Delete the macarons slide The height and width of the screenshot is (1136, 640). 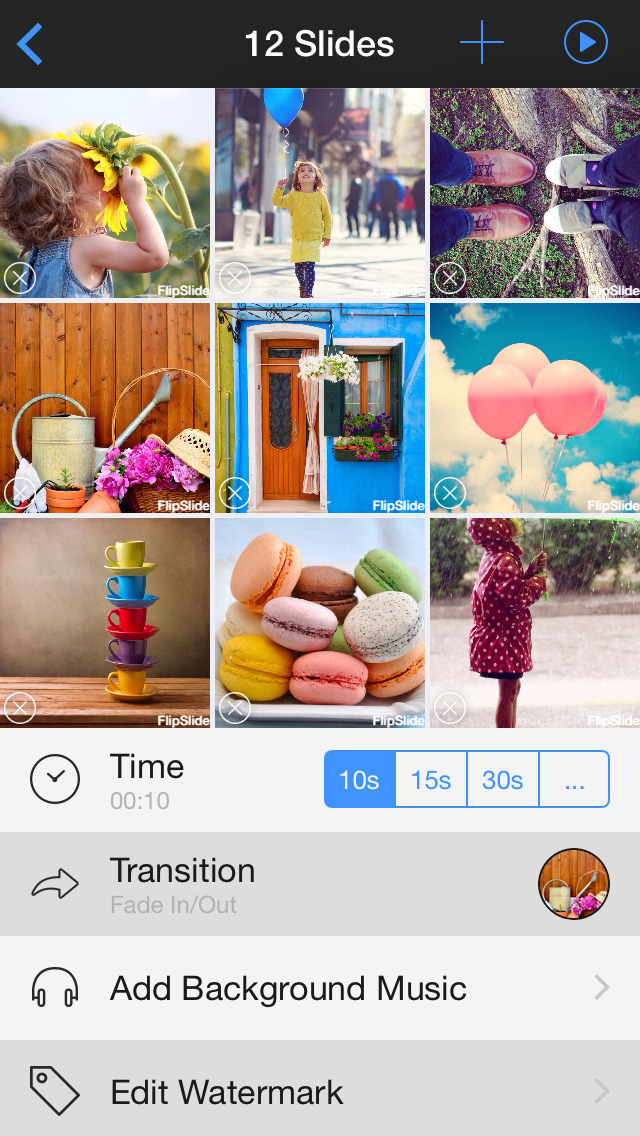click(x=235, y=708)
